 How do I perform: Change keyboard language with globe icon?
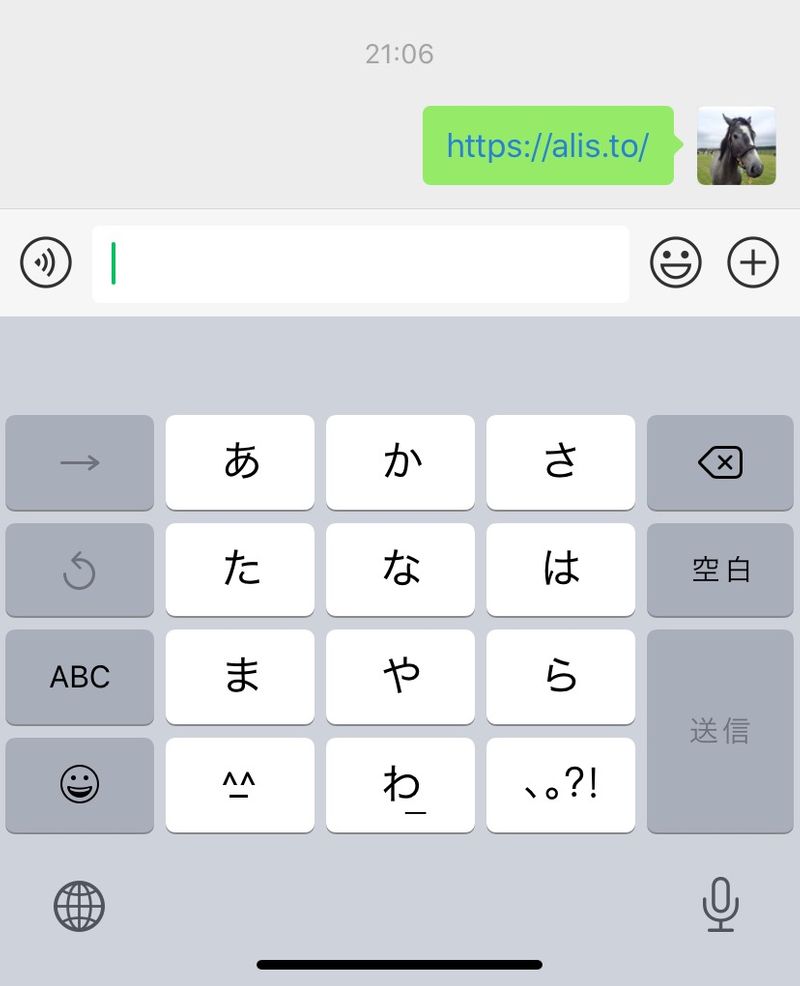point(79,906)
